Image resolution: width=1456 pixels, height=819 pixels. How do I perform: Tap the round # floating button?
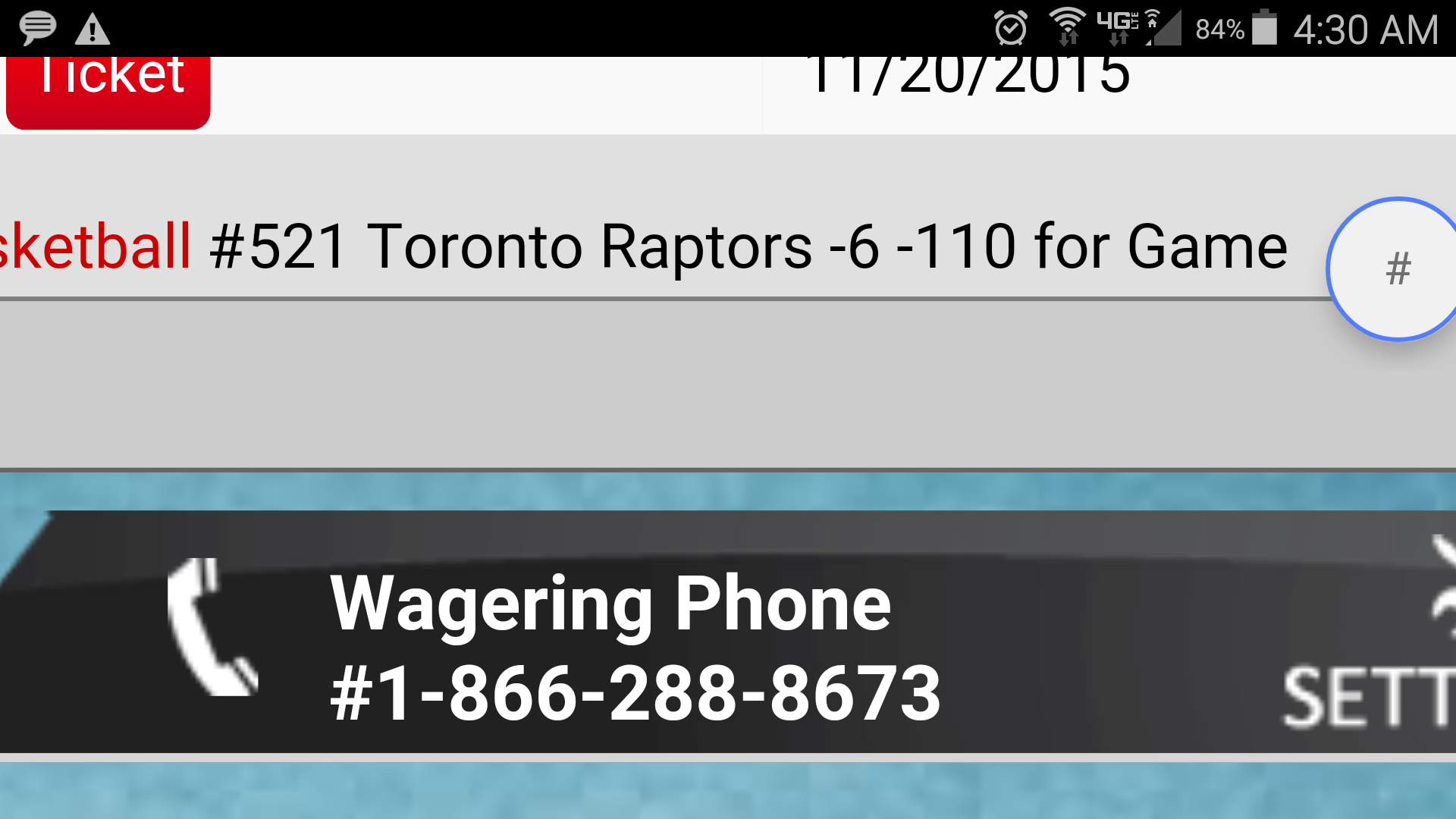[1397, 269]
